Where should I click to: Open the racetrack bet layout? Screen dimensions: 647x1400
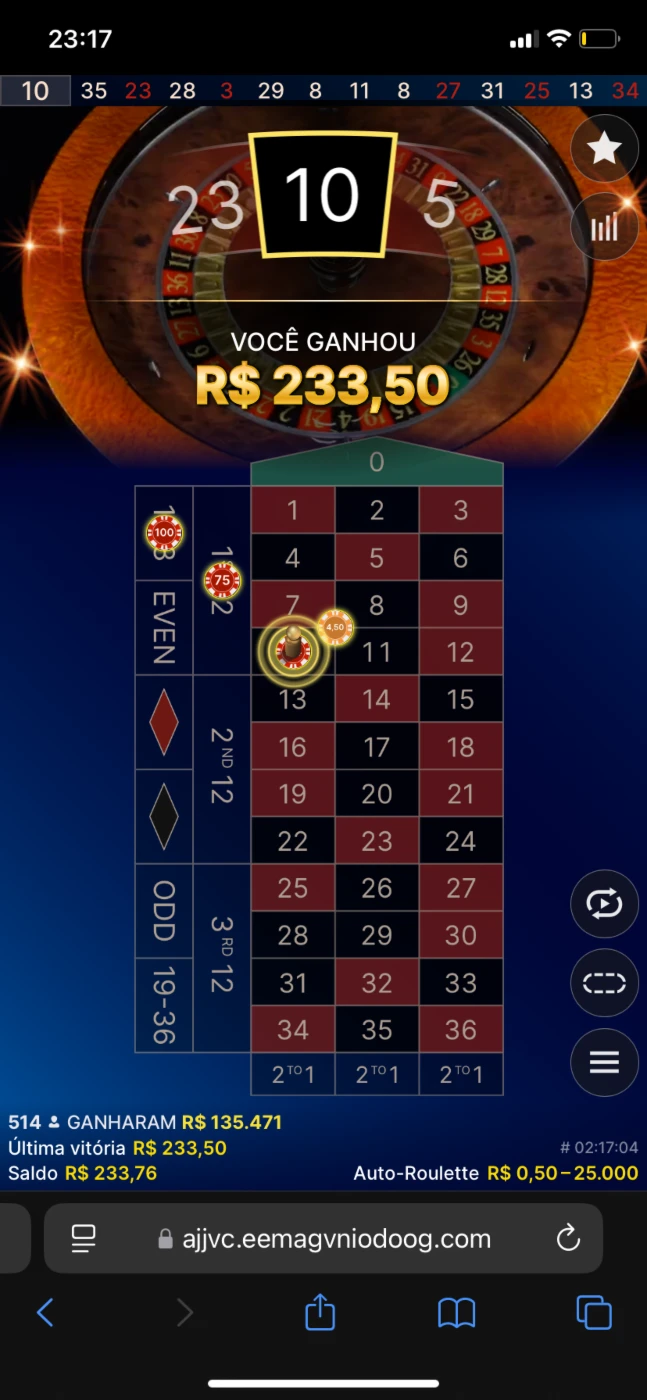click(604, 983)
